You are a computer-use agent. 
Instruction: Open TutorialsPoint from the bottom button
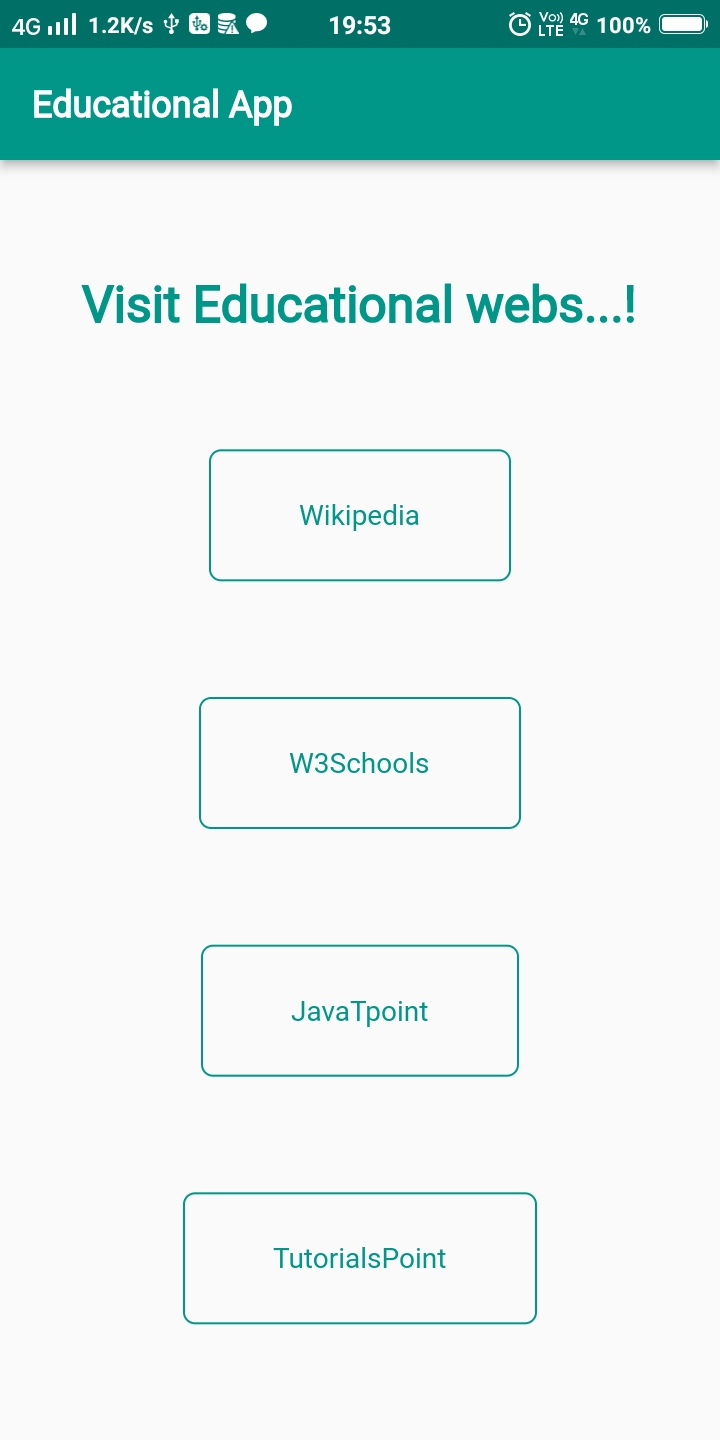point(360,1258)
